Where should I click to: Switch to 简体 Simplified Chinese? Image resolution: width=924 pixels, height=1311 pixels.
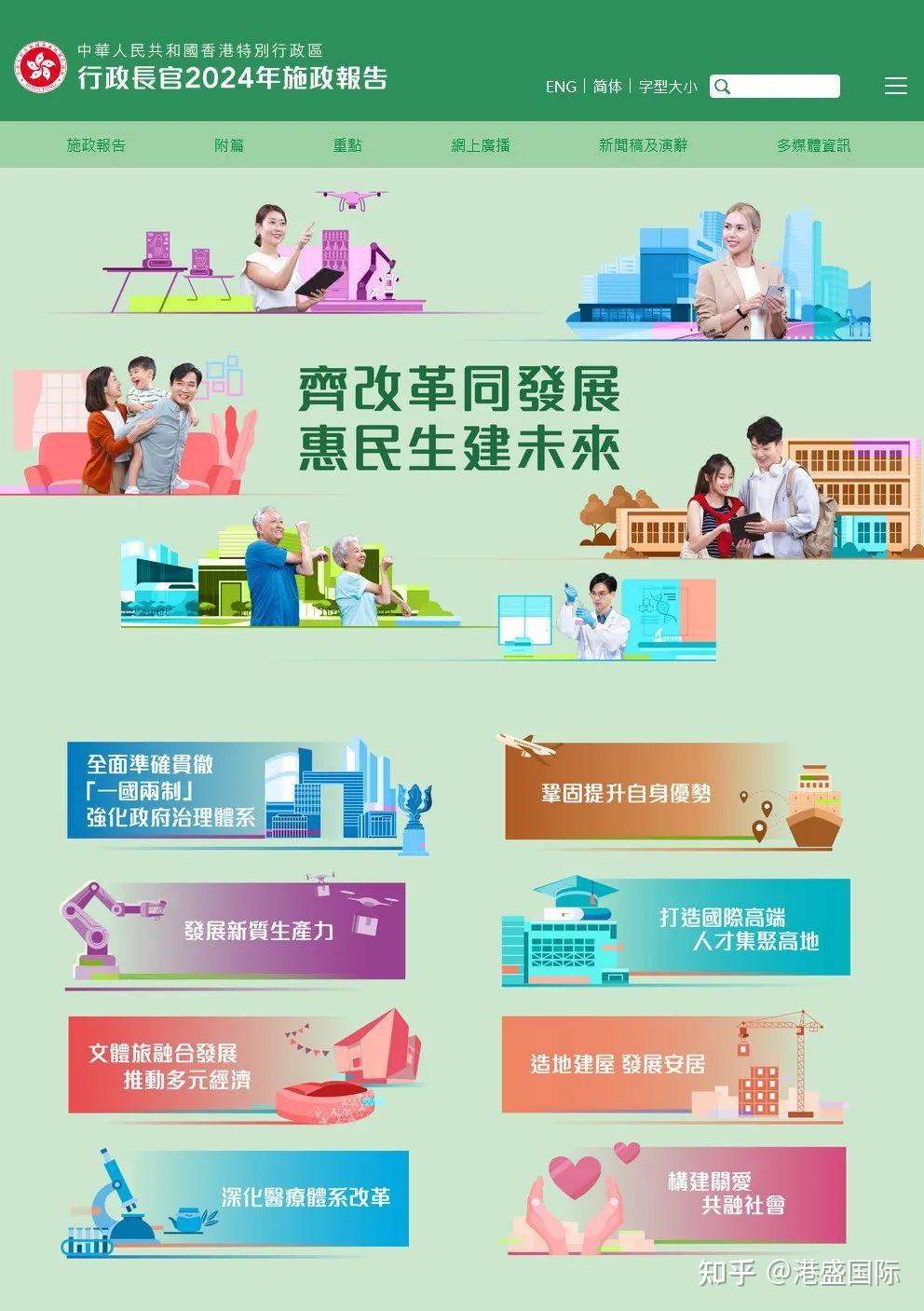pyautogui.click(x=607, y=87)
